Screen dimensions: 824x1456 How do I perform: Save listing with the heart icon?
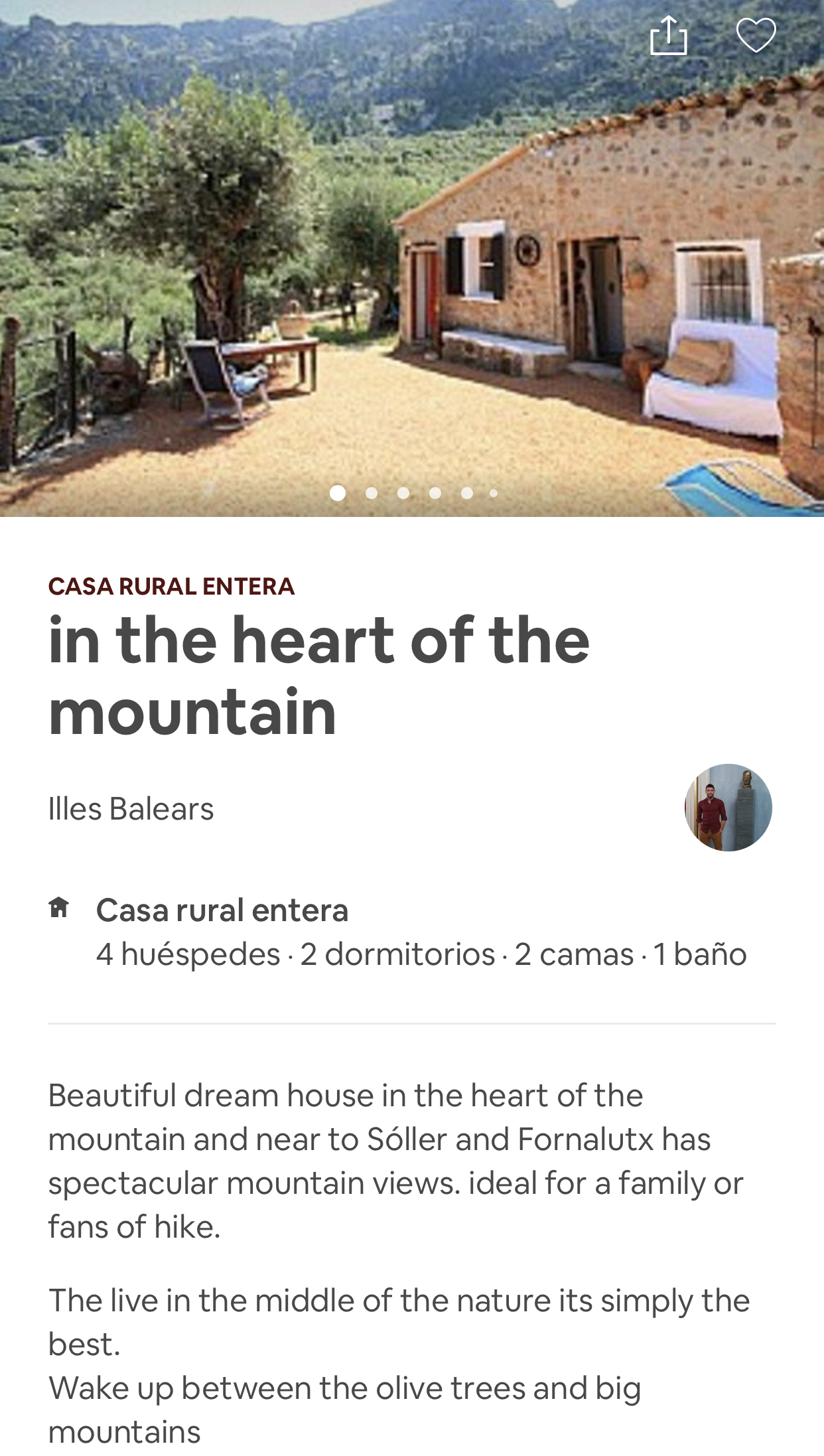(x=756, y=35)
